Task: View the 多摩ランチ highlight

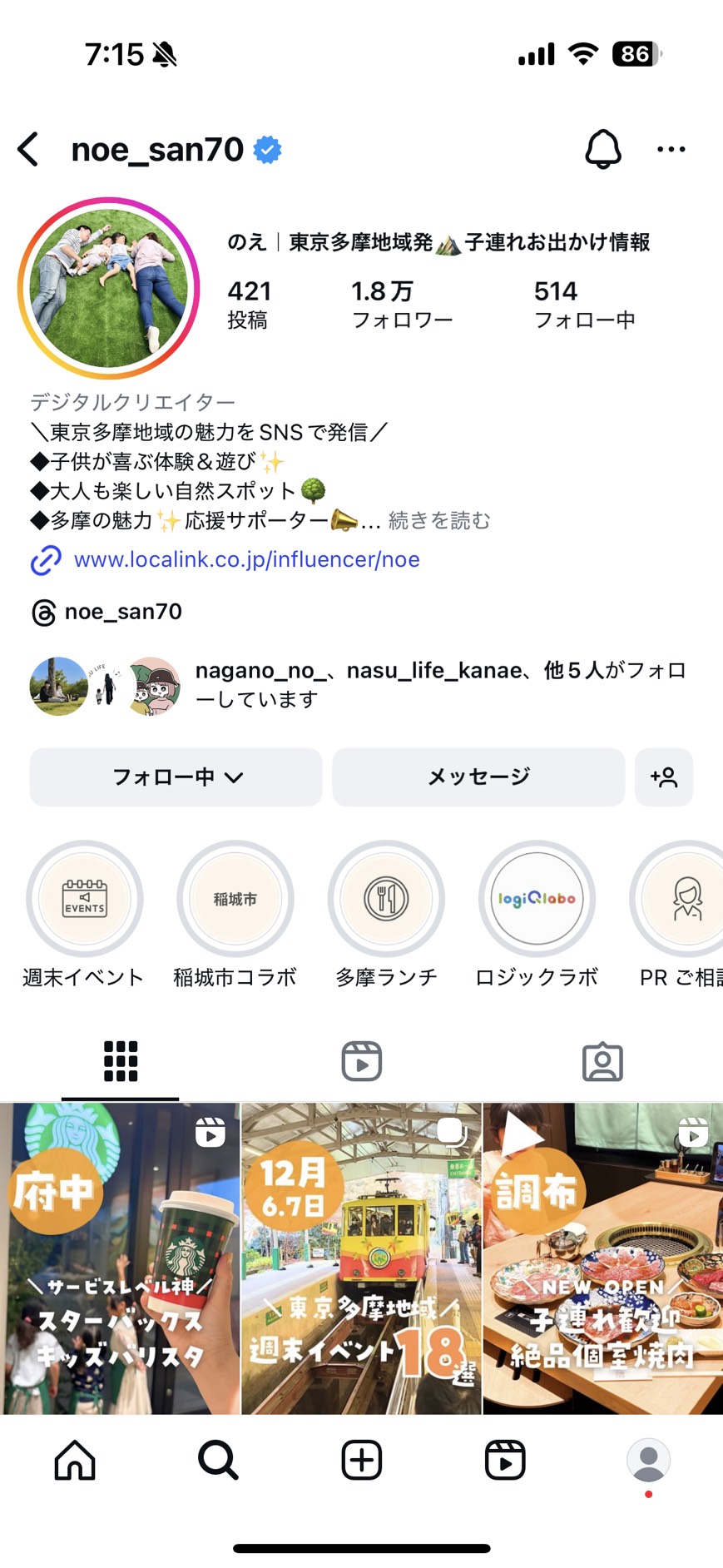Action: click(386, 900)
